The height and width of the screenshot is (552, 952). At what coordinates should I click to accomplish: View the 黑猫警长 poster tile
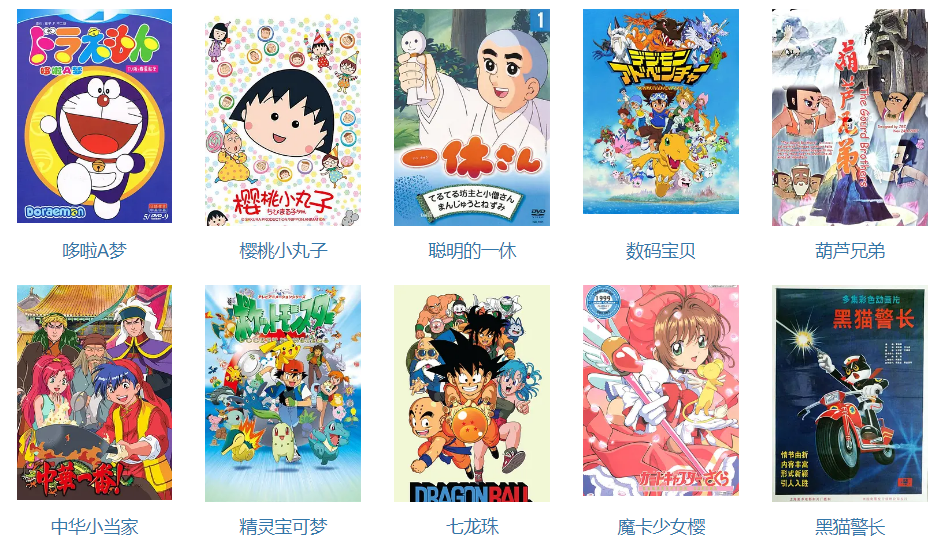click(x=849, y=393)
